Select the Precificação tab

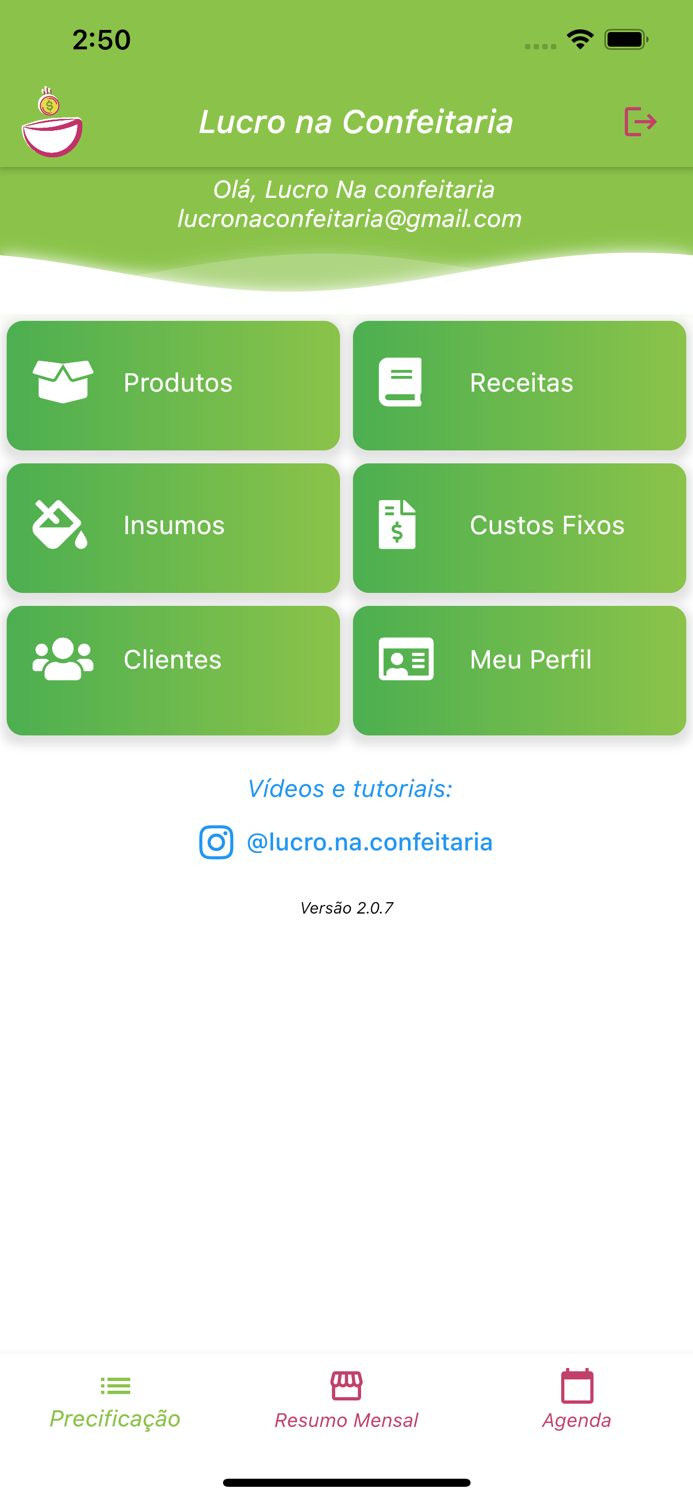point(115,1402)
